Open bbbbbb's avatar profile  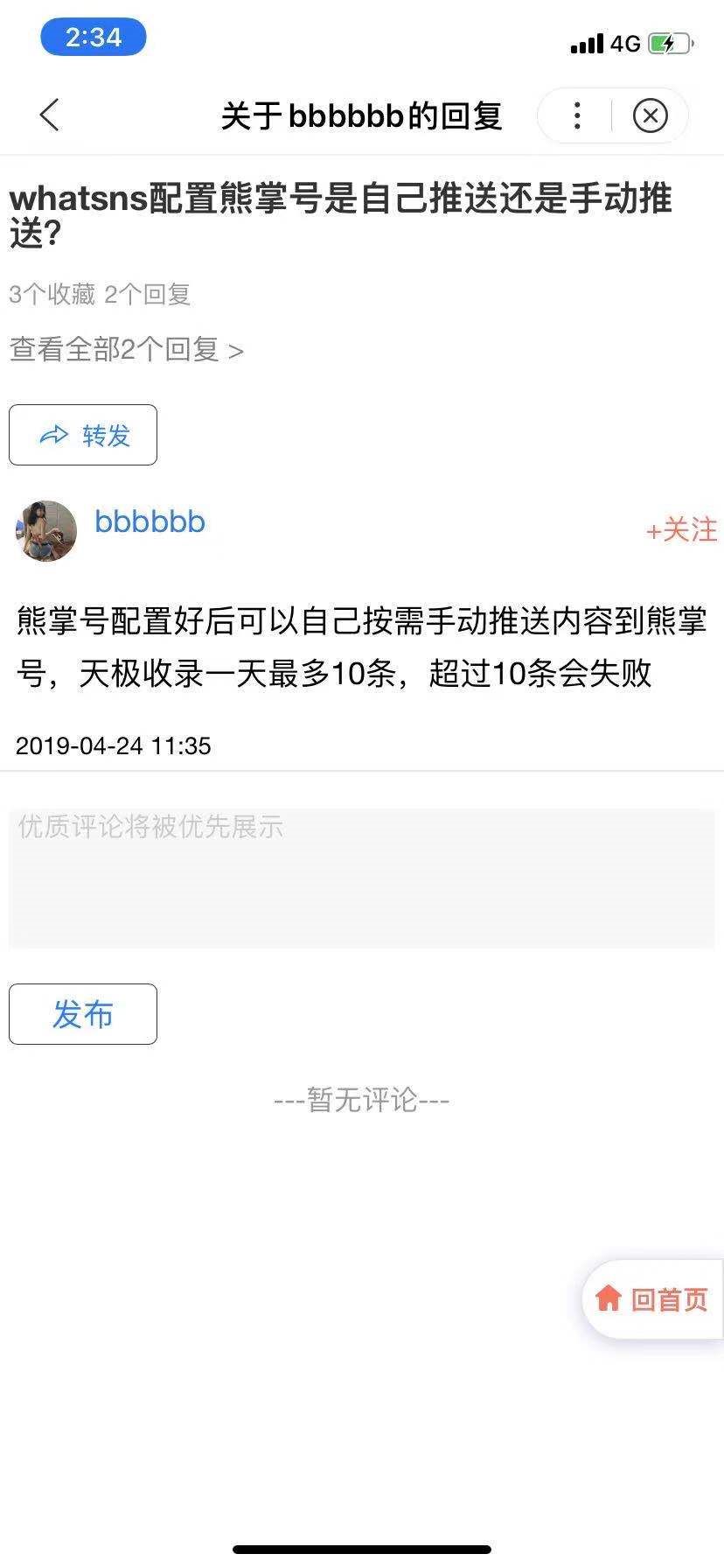click(x=46, y=531)
